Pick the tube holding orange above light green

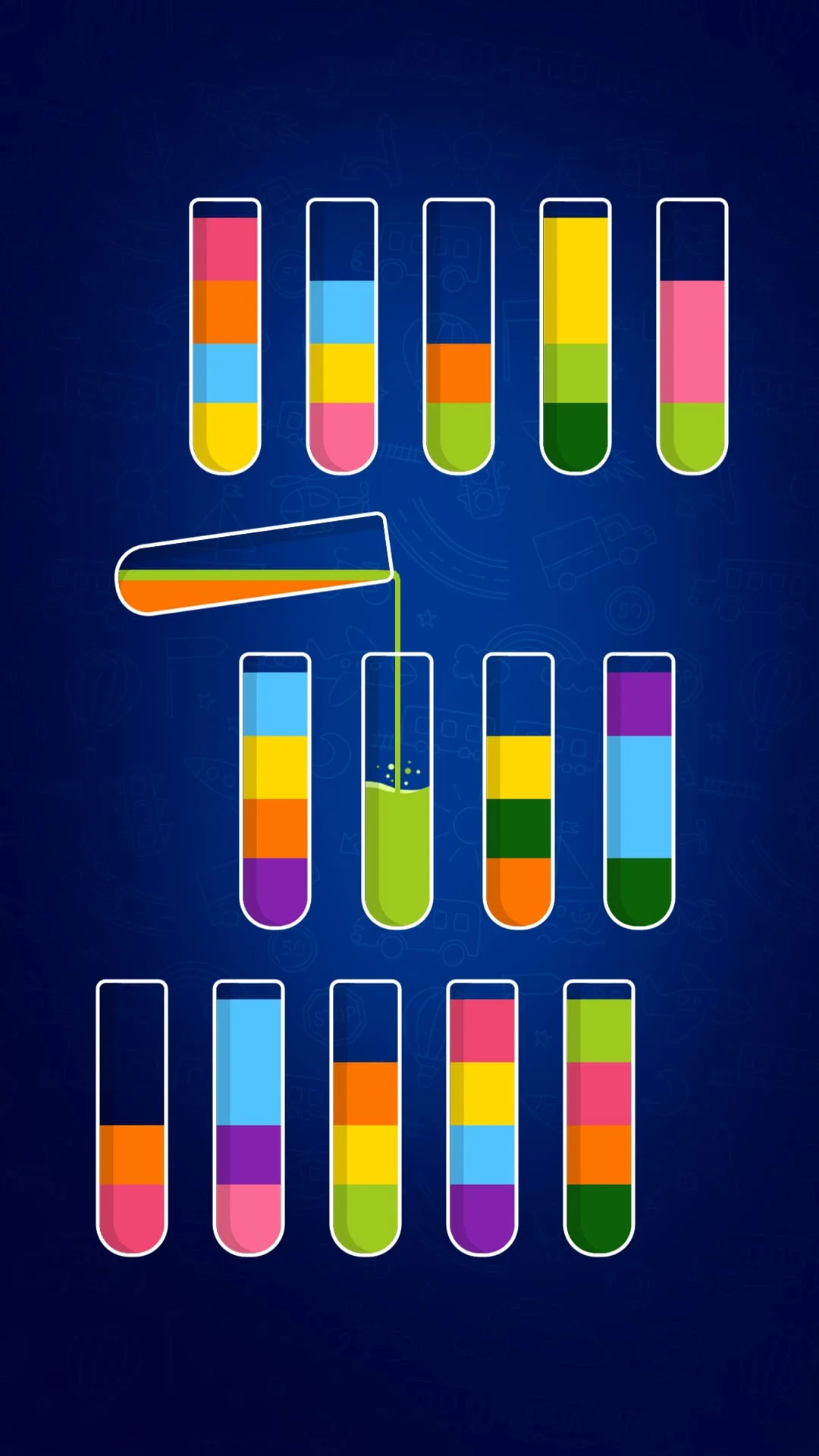tap(459, 337)
